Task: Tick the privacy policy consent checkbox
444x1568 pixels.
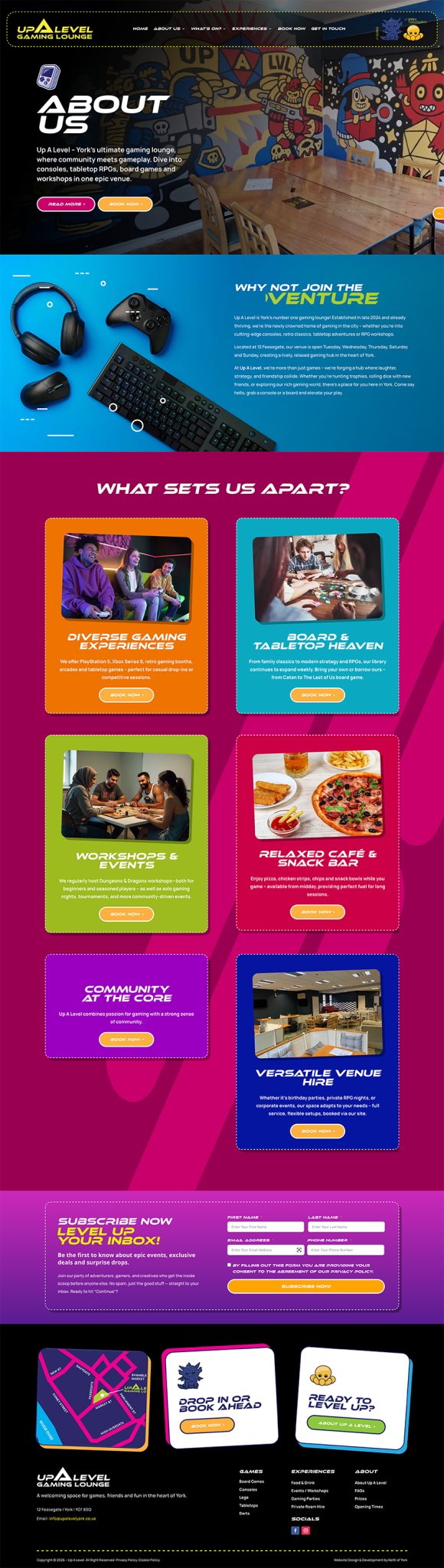Action: 229,1265
